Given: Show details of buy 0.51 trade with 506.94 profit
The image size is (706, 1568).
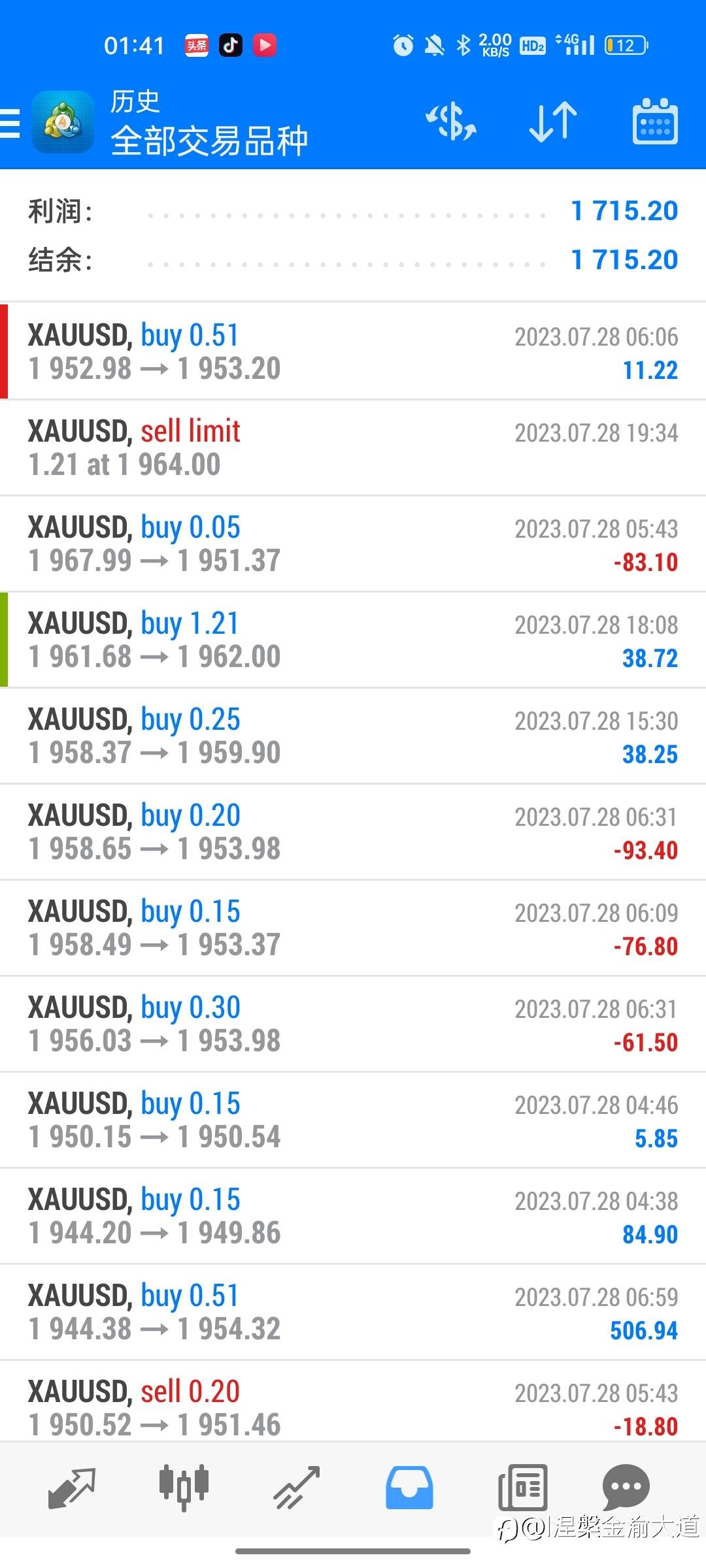Looking at the screenshot, I should point(353,1312).
